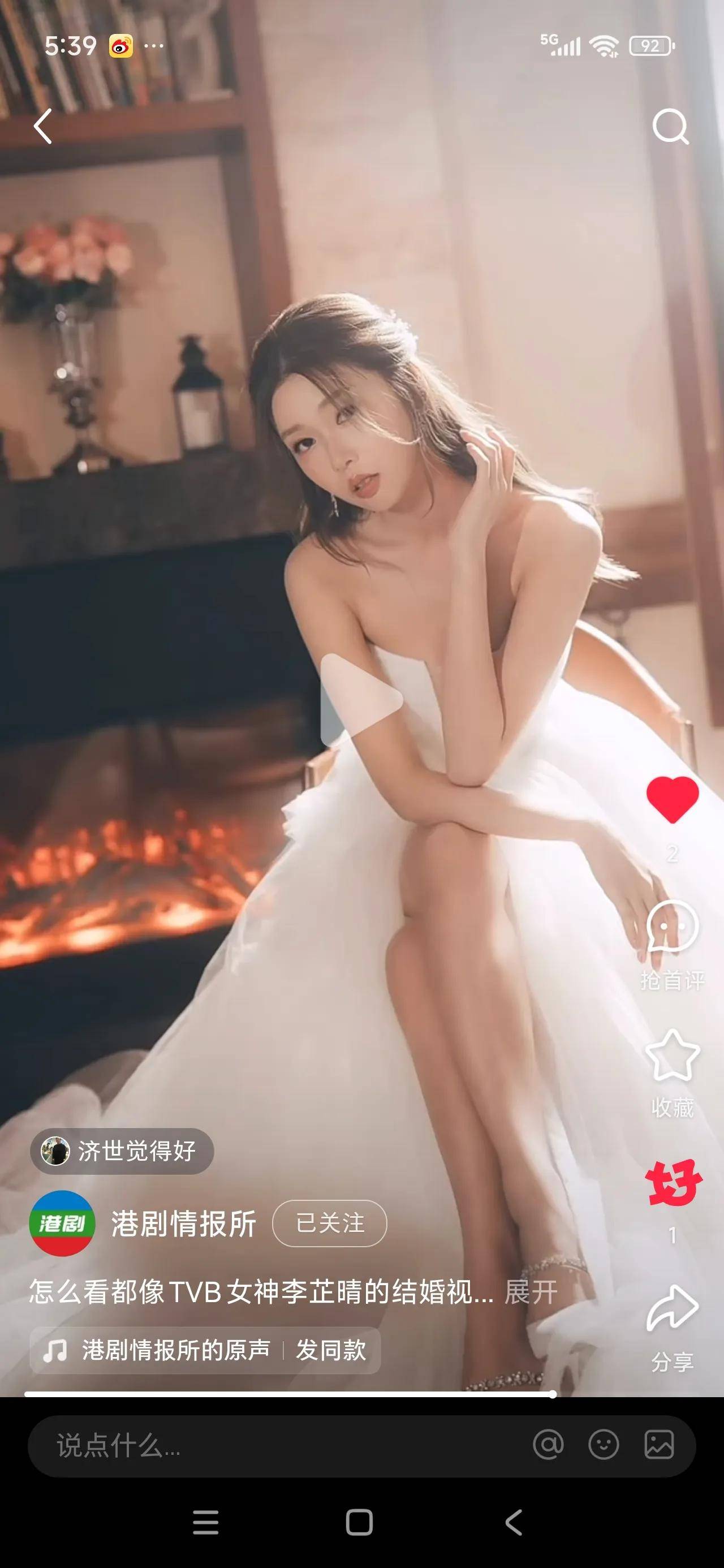
Task: Resume the video with the play button
Action: 360,699
